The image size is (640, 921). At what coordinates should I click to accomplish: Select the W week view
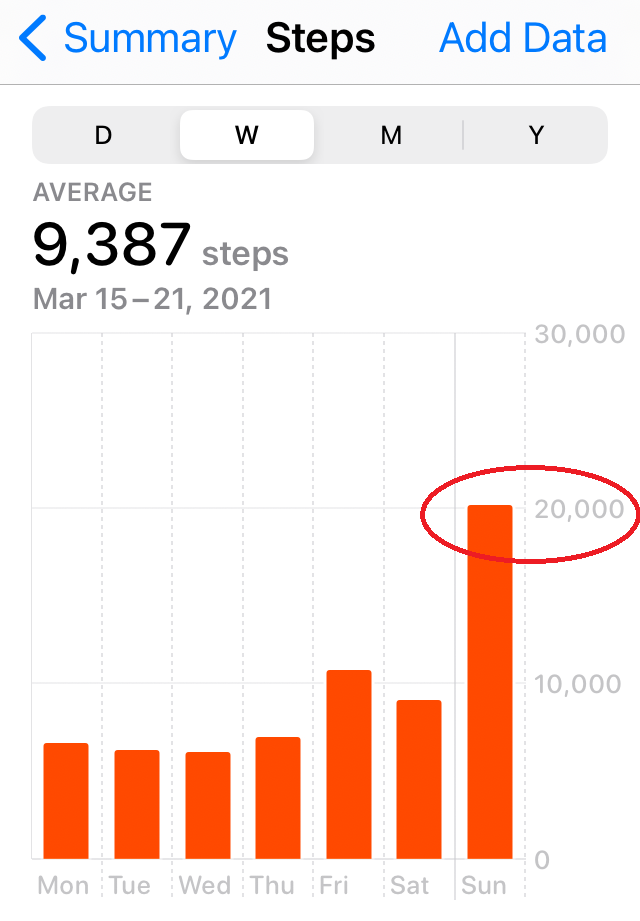[246, 135]
